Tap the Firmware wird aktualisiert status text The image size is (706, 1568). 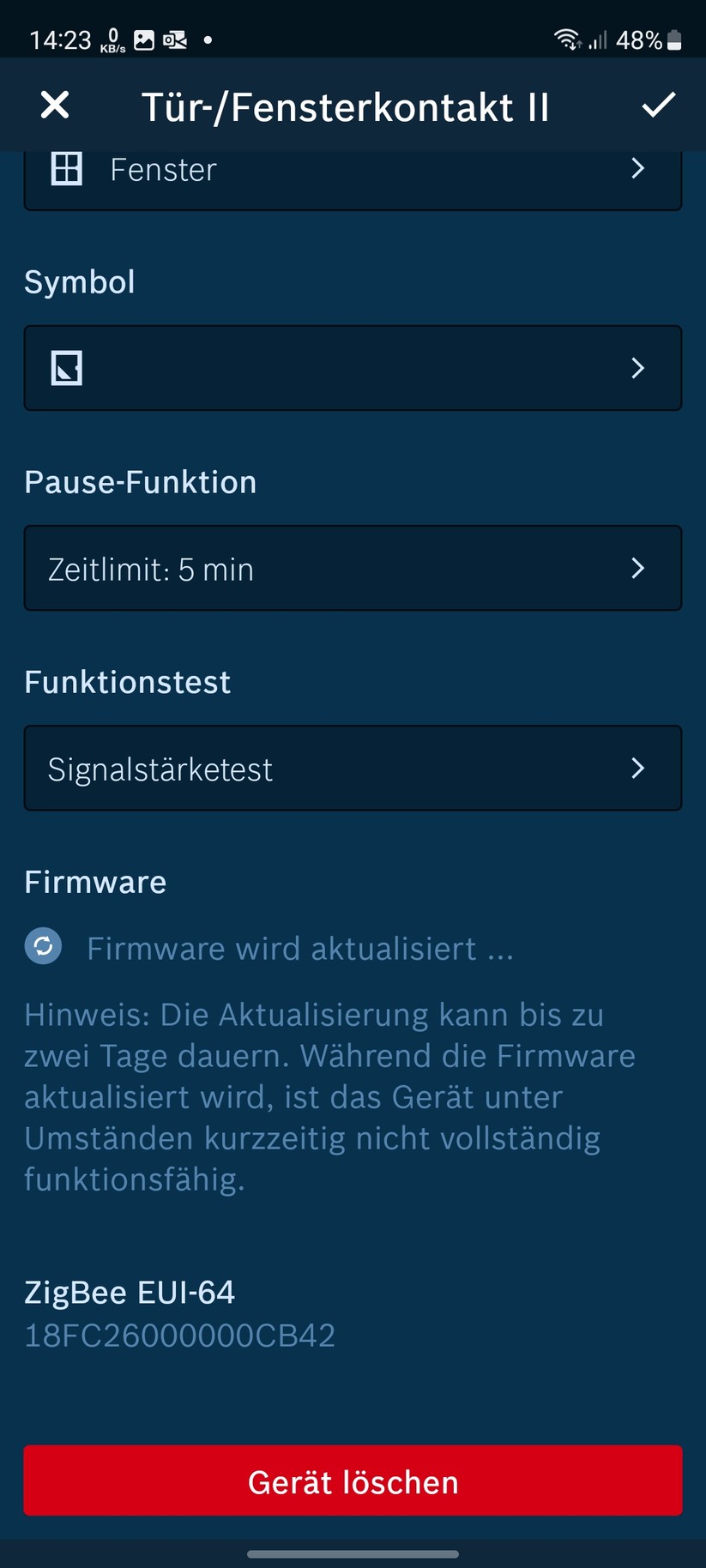(299, 948)
